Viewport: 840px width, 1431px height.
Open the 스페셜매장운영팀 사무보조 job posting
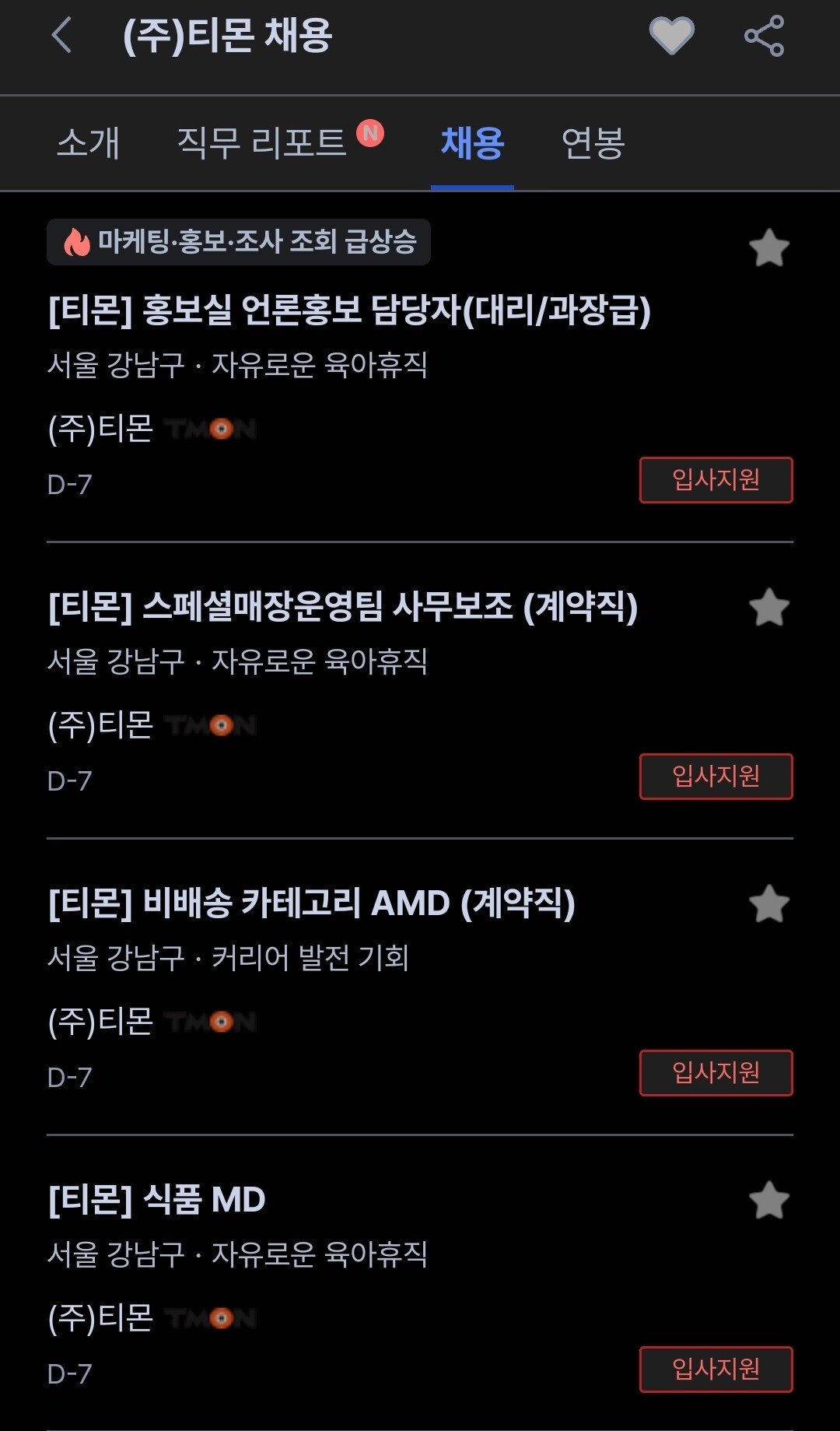pos(343,608)
